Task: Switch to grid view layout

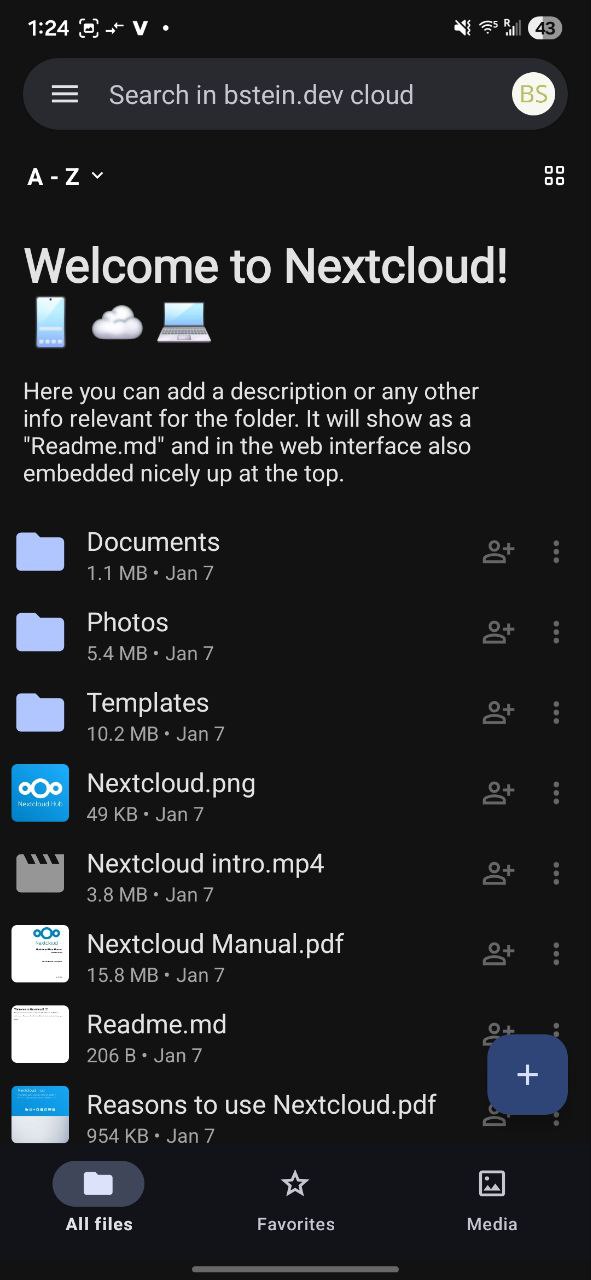Action: pyautogui.click(x=554, y=176)
